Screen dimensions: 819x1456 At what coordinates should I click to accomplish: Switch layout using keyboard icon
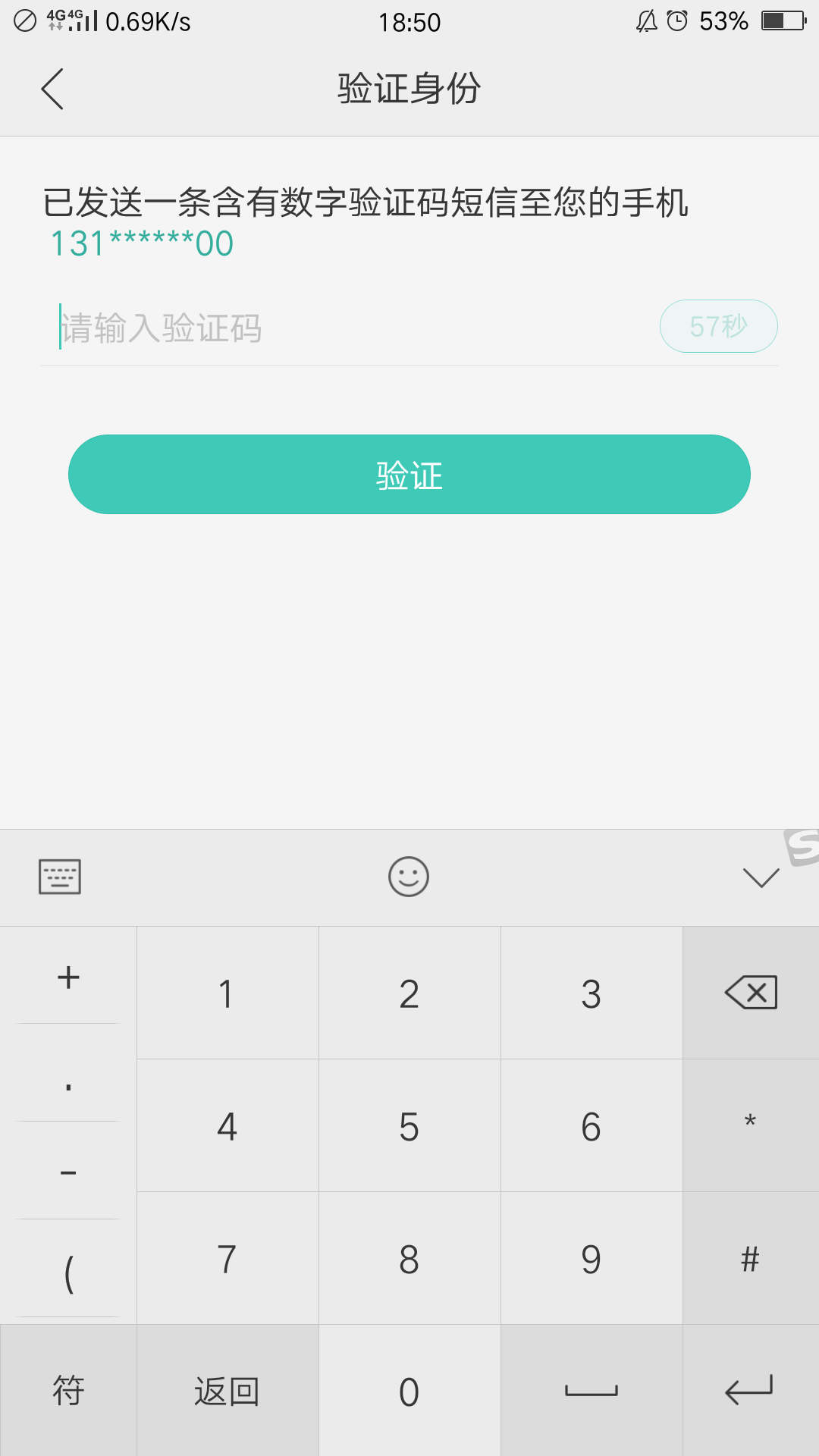pos(59,877)
